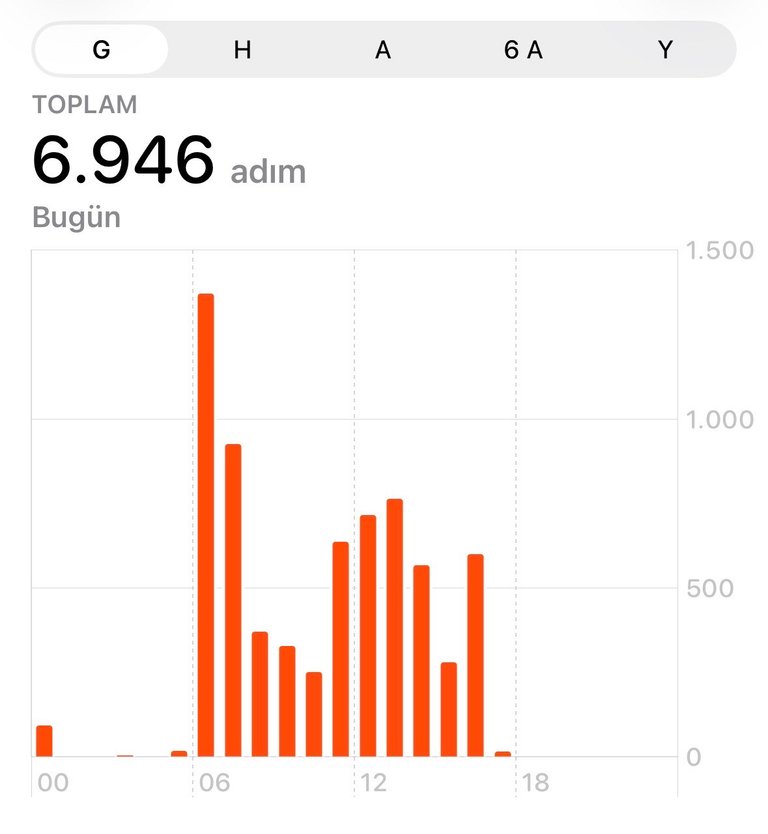The image size is (768, 834).
Task: Switch to the Y yearly view
Action: click(665, 50)
